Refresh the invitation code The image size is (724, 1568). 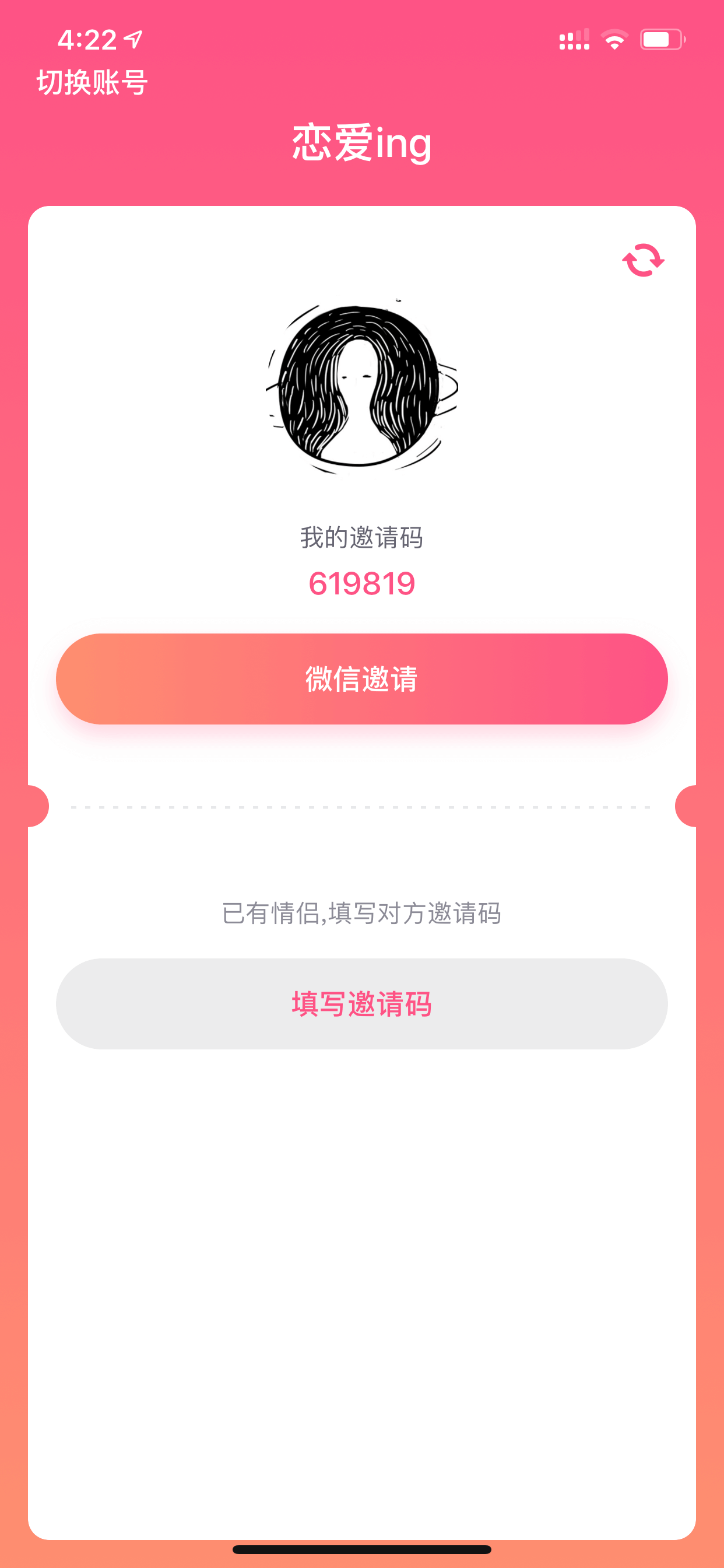click(x=643, y=261)
